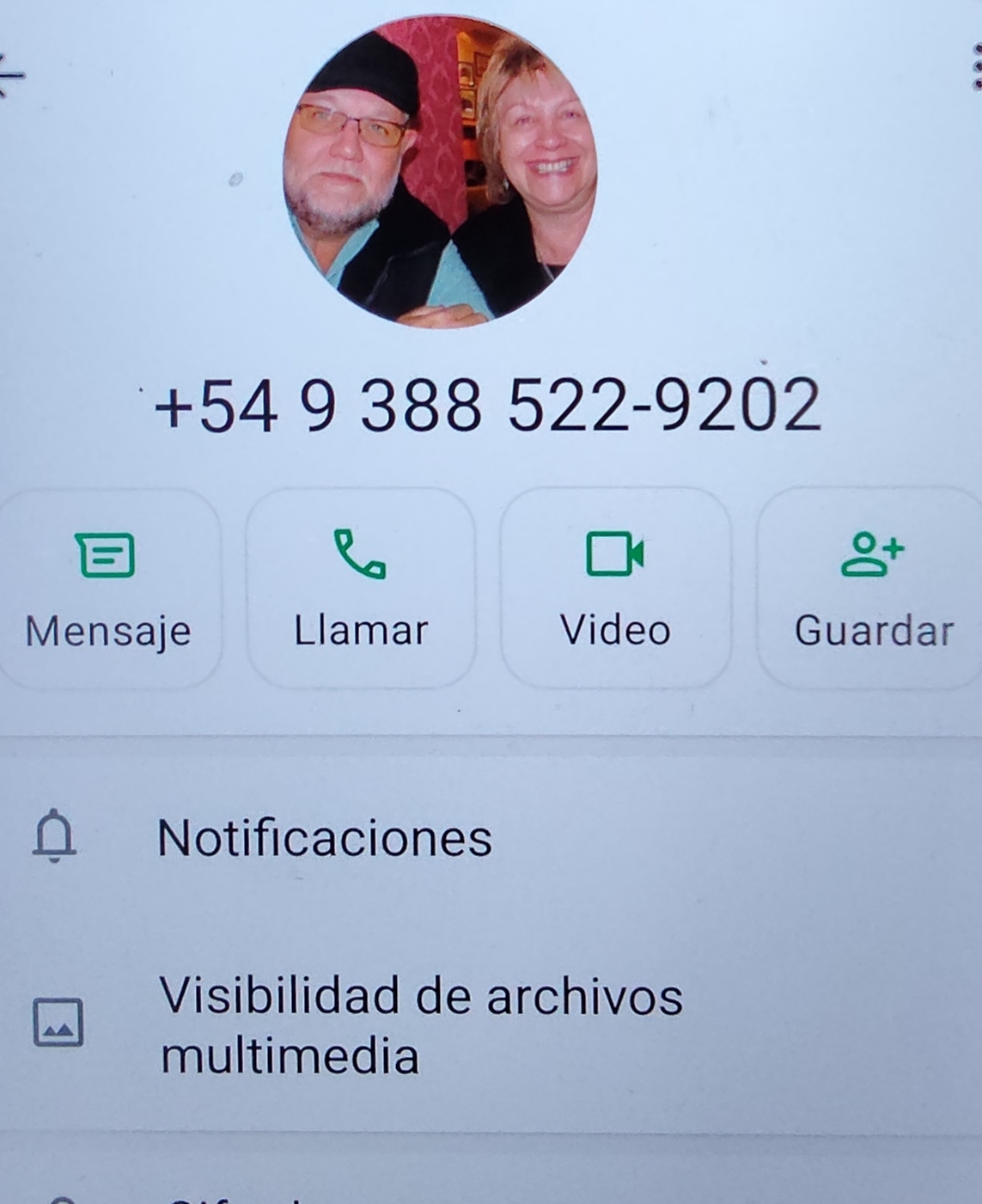Open Visibilidad de archivos multimedia

pos(419,1024)
